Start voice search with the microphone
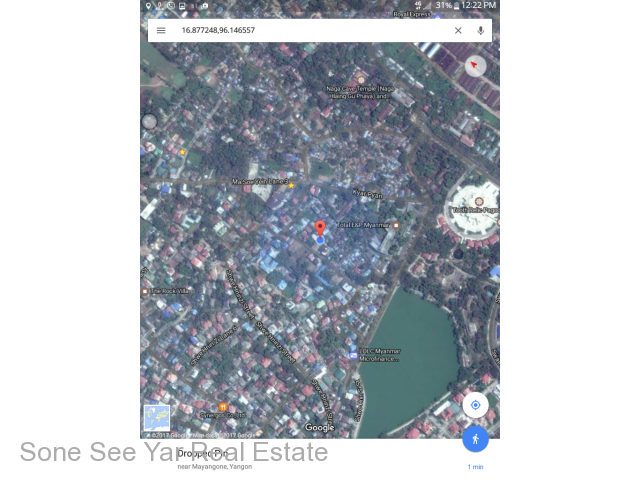The width and height of the screenshot is (640, 480). click(x=480, y=31)
